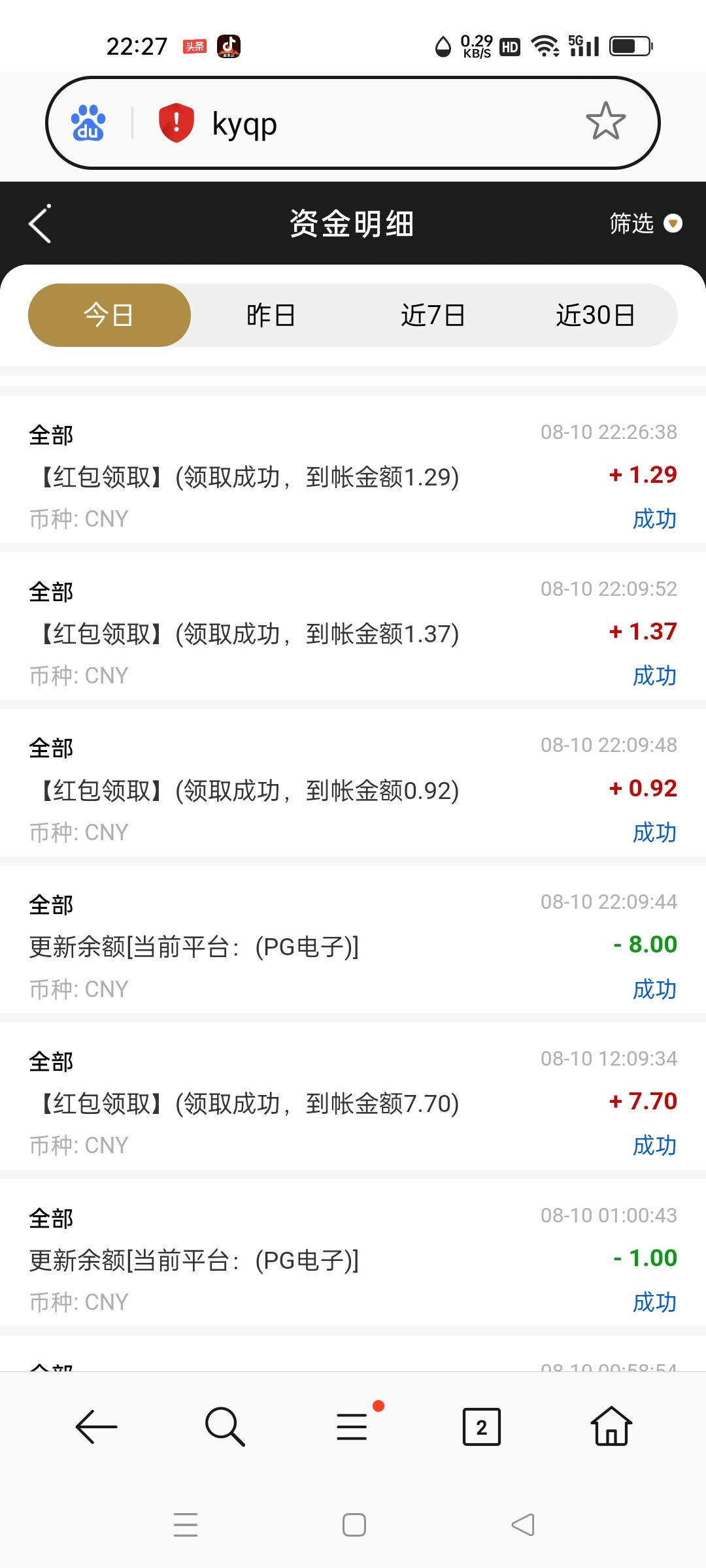Go to the browser home page

pos(611,1426)
